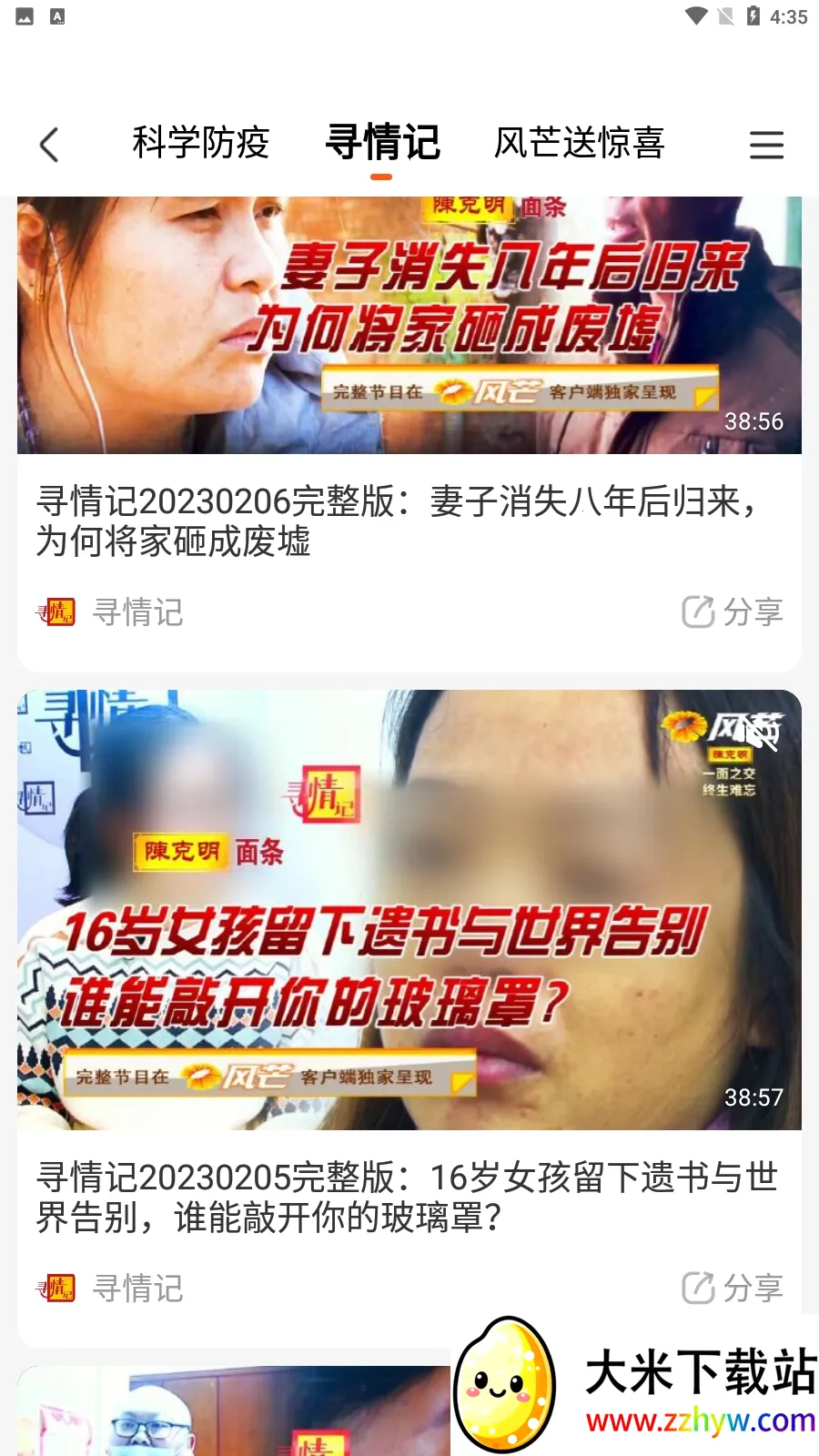Switch to the 风芒送惊喜 tab
The height and width of the screenshot is (1456, 819).
pyautogui.click(x=579, y=143)
